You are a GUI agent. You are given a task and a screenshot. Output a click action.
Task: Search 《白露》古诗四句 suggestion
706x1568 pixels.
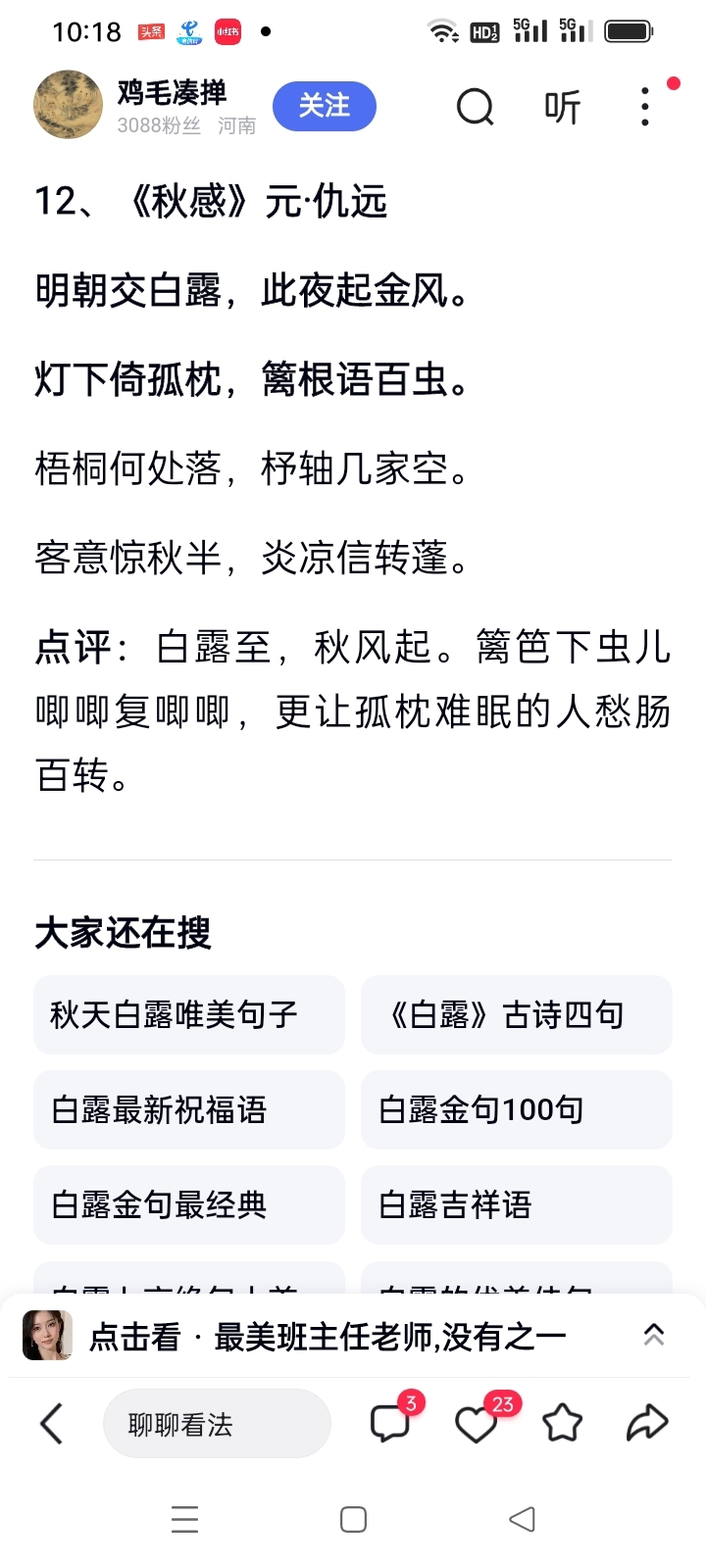pyautogui.click(x=517, y=1014)
